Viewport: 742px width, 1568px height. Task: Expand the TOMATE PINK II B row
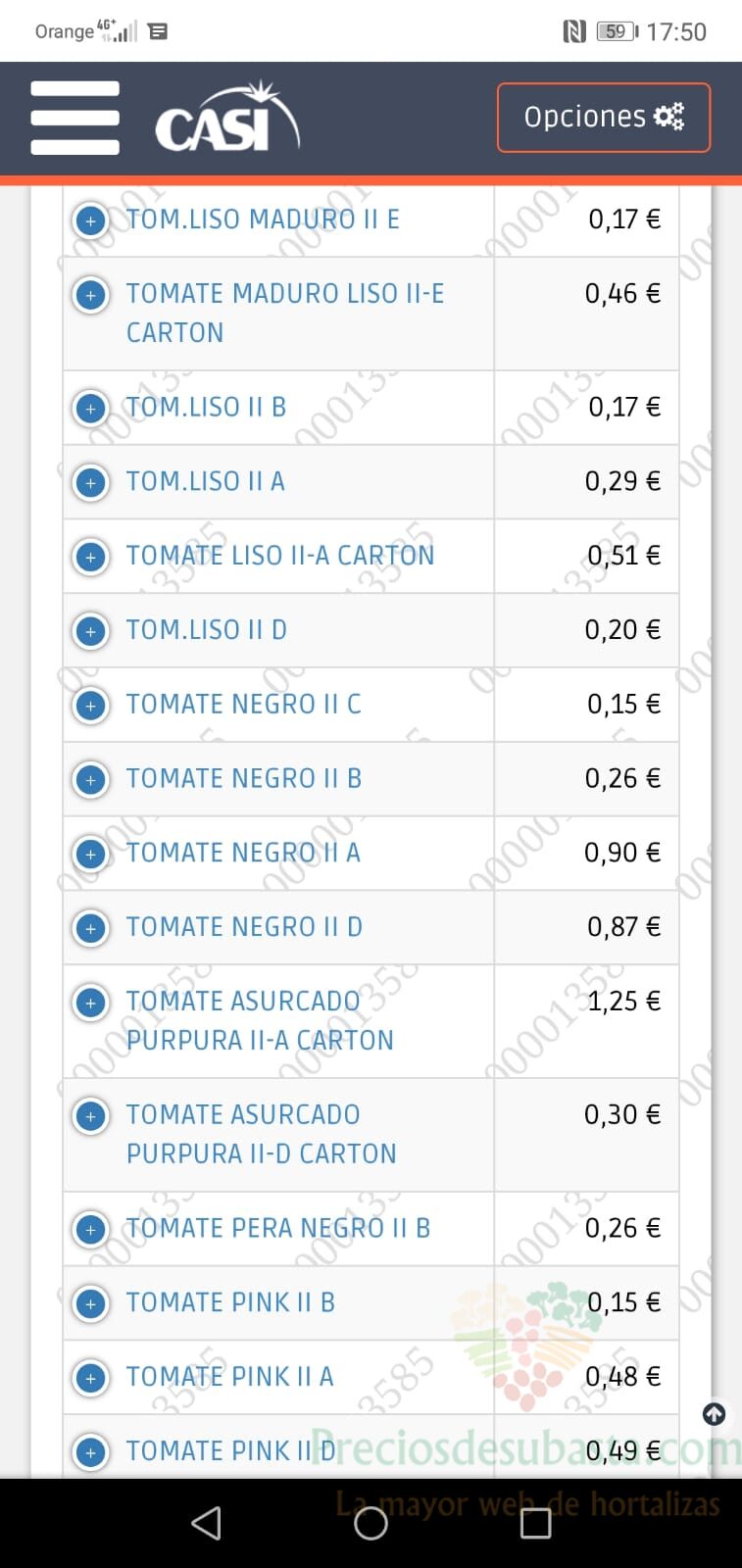pyautogui.click(x=91, y=1304)
